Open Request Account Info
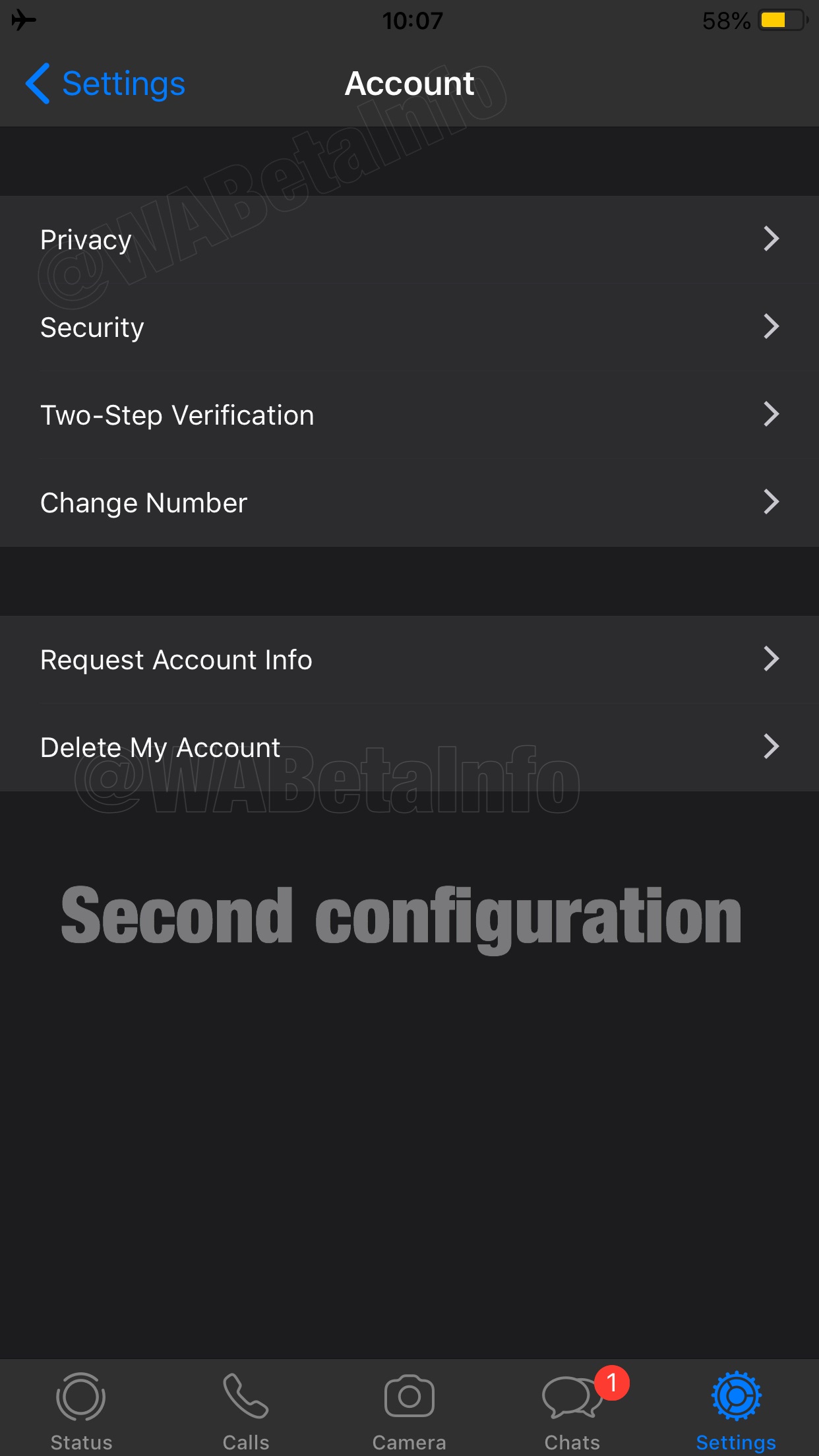This screenshot has height=1456, width=819. click(409, 659)
